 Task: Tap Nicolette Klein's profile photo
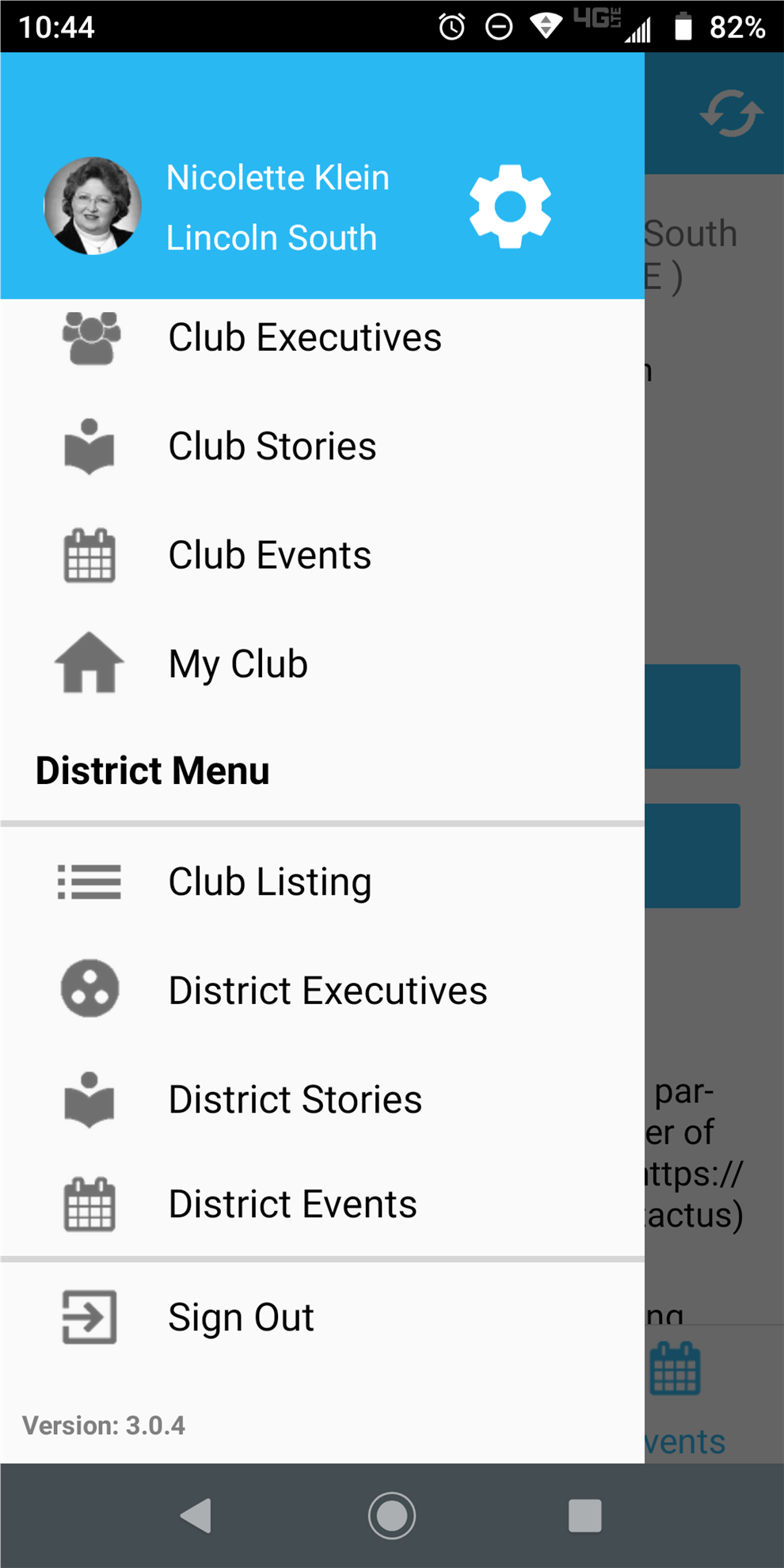93,206
